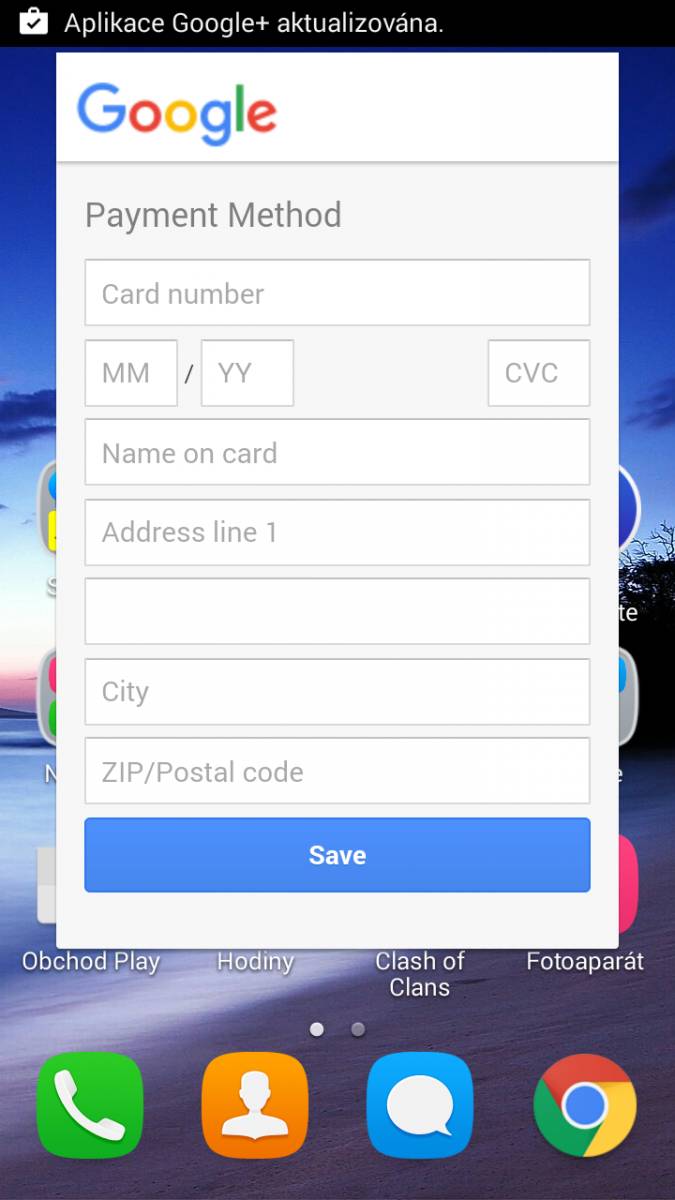This screenshot has width=675, height=1200.
Task: Focus the City field
Action: point(337,691)
